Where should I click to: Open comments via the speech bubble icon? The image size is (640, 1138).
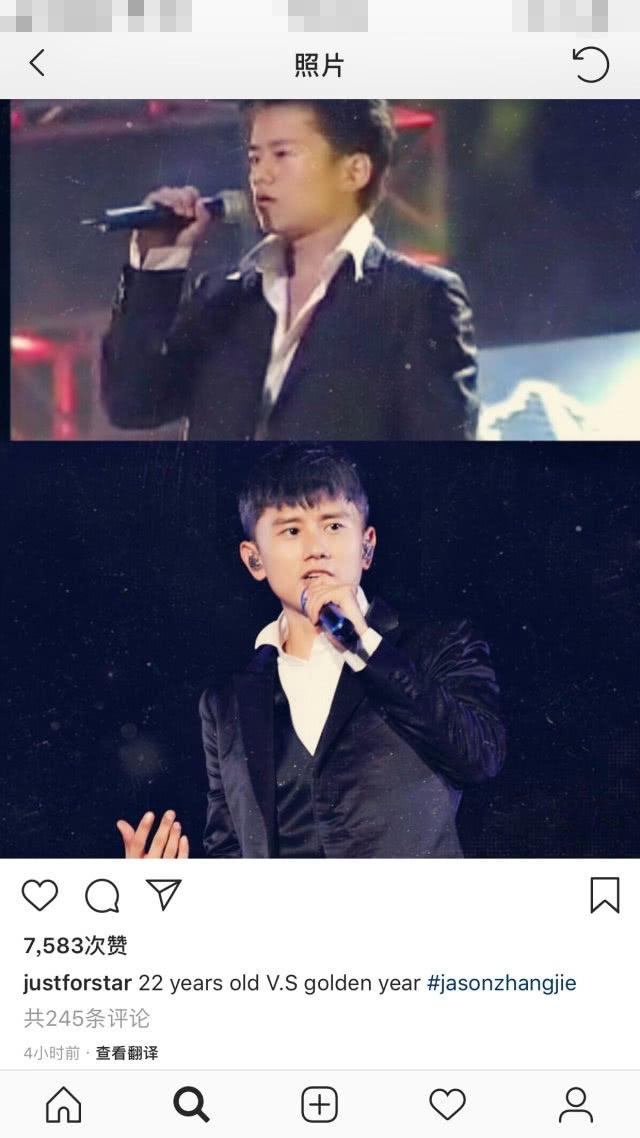click(102, 896)
